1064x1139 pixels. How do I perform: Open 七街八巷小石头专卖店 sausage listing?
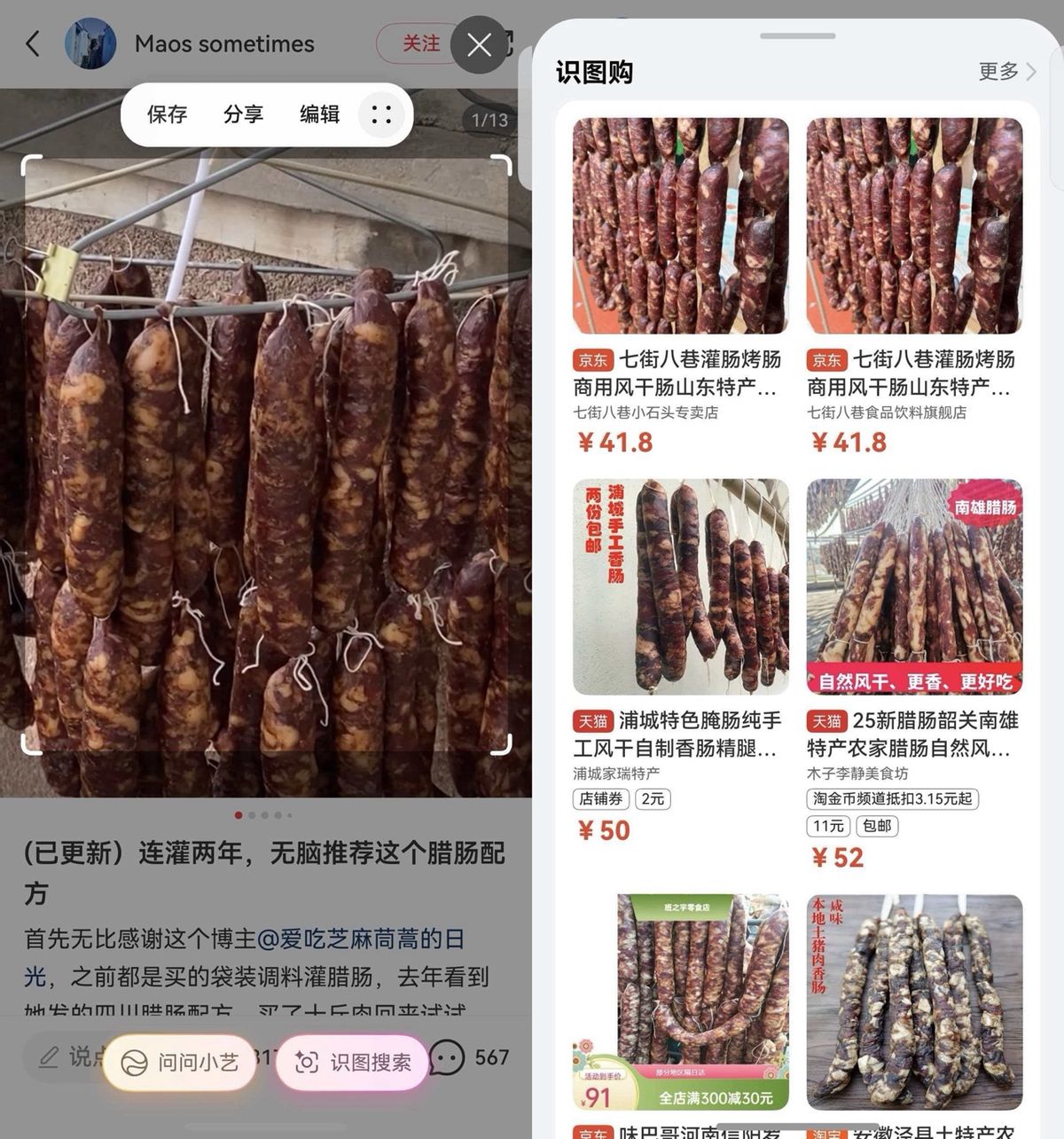point(679,284)
